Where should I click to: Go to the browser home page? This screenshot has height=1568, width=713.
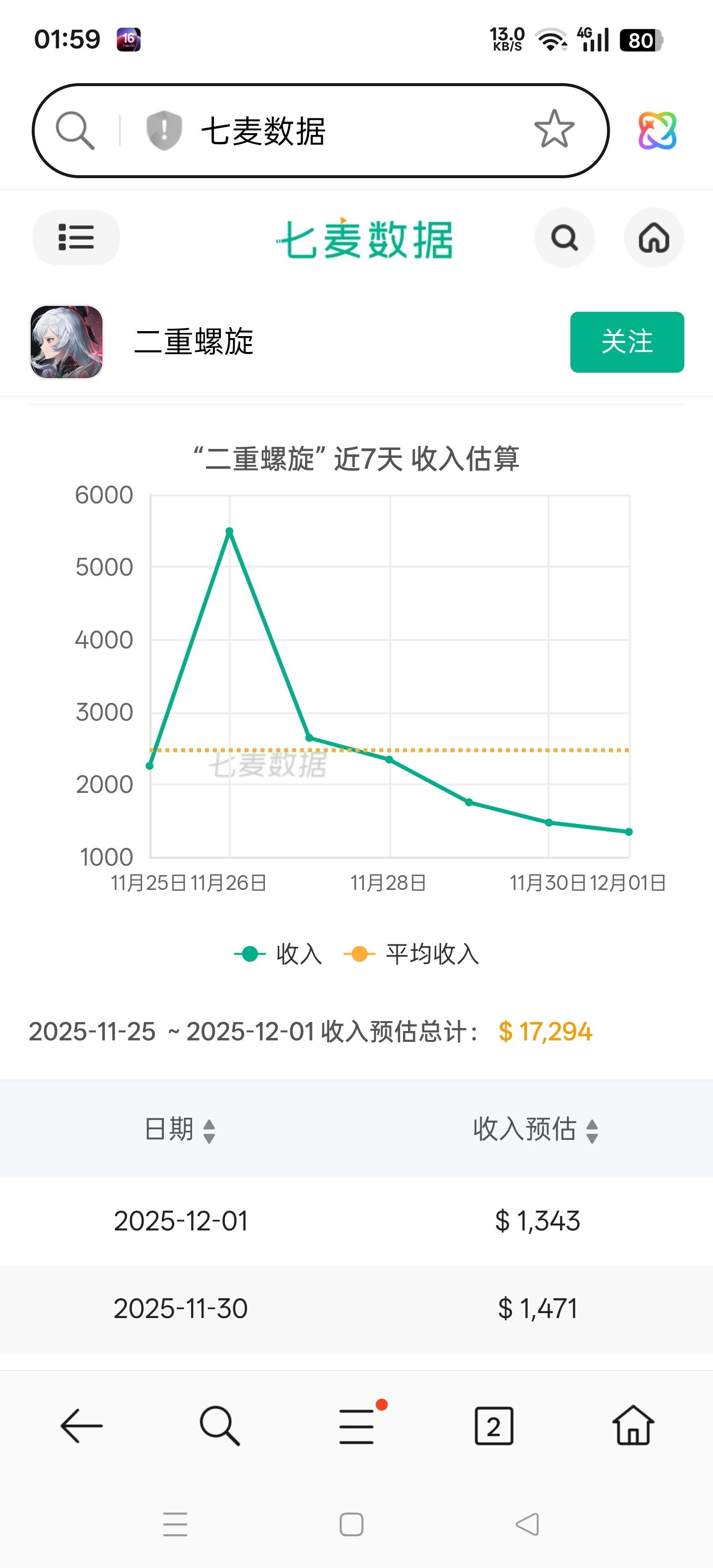633,1425
